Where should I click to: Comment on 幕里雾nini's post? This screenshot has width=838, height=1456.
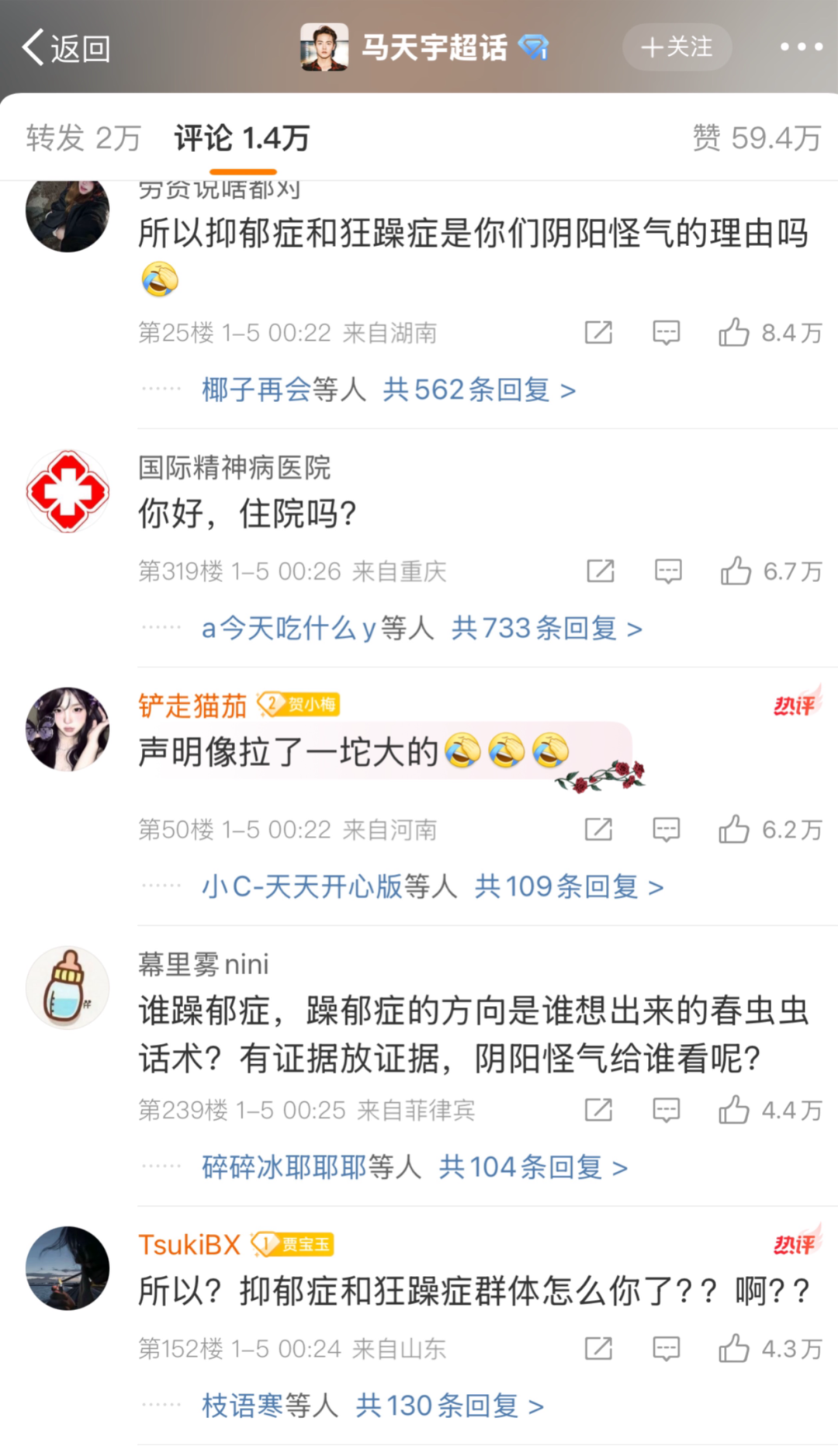(667, 1111)
